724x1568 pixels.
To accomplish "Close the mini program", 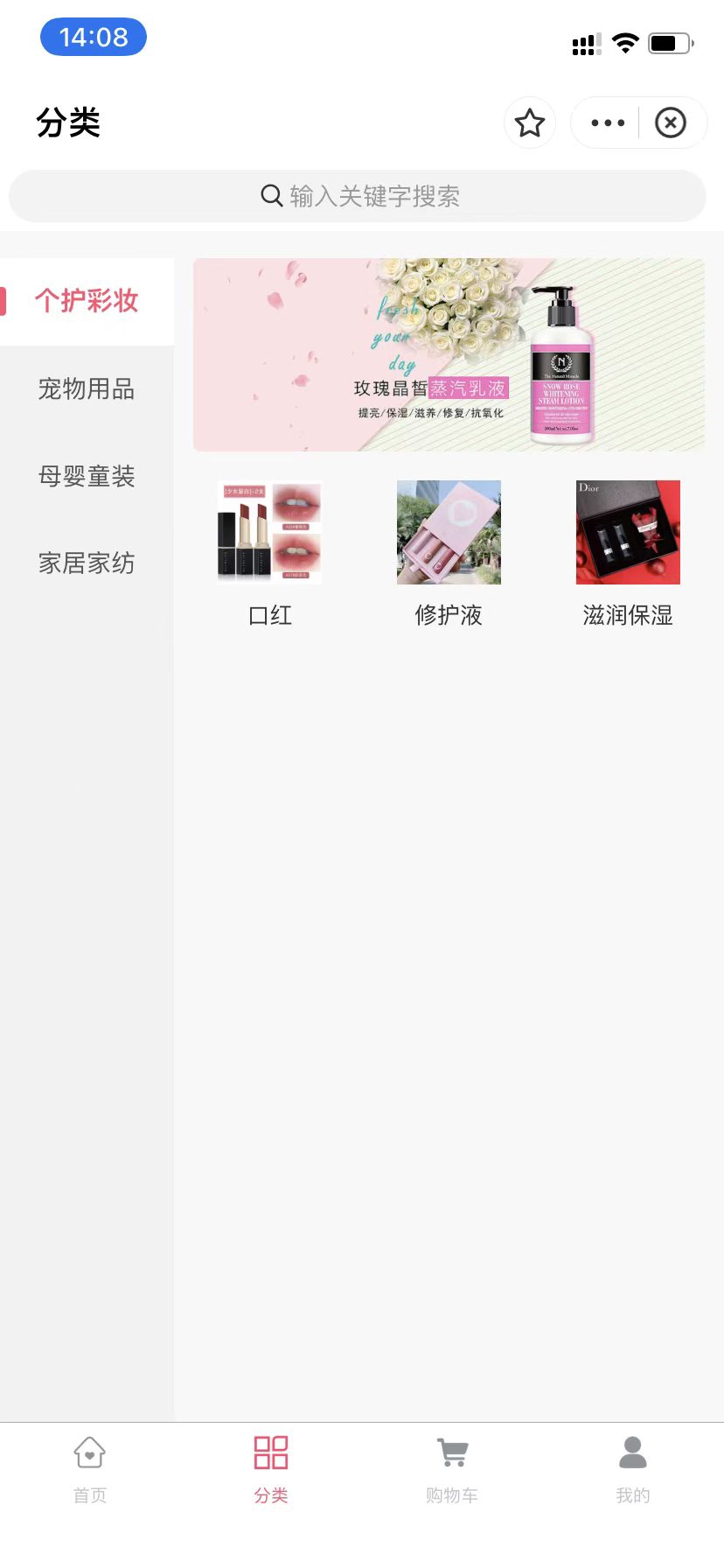I will 671,123.
